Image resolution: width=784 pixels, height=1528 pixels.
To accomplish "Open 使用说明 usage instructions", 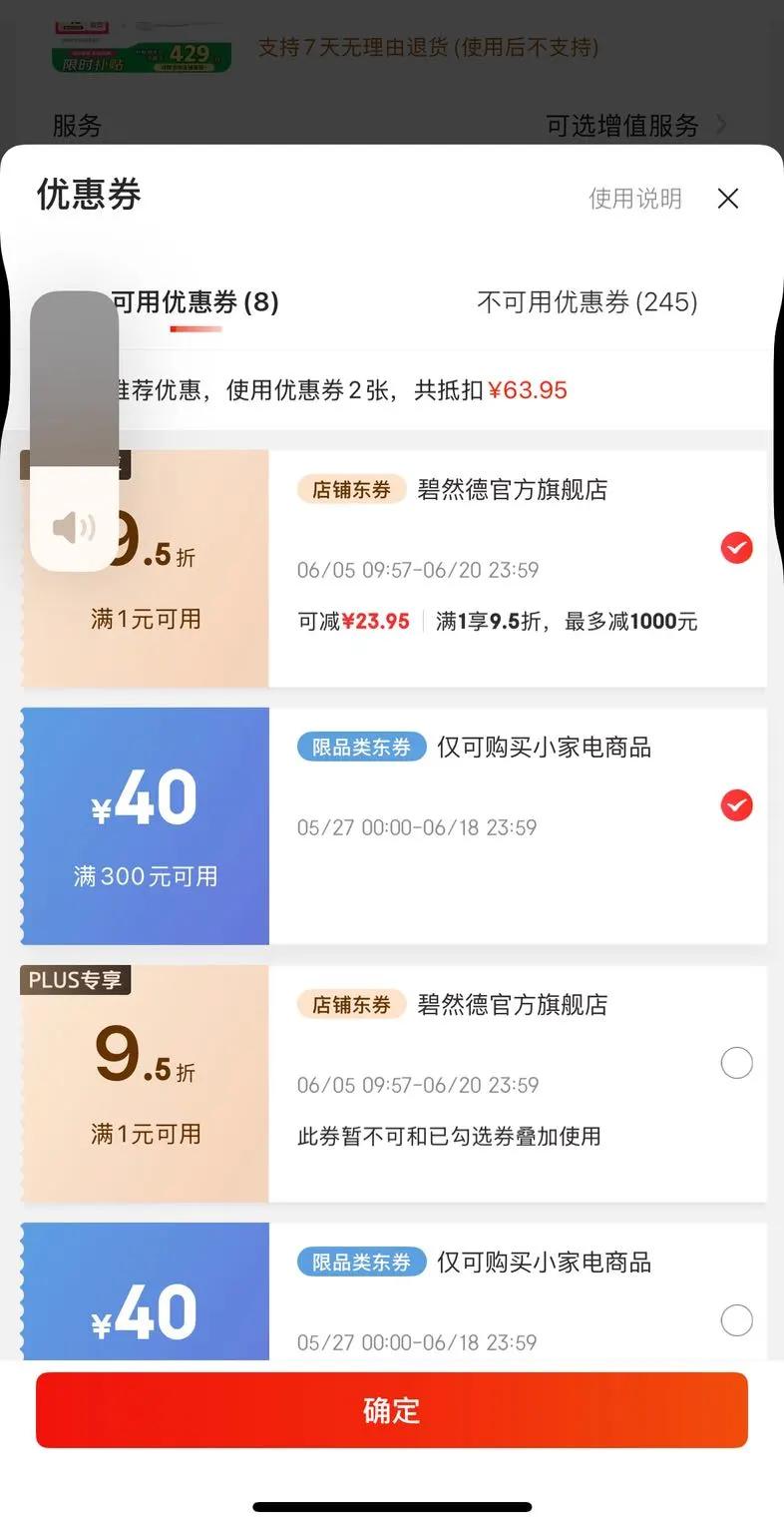I will point(634,199).
